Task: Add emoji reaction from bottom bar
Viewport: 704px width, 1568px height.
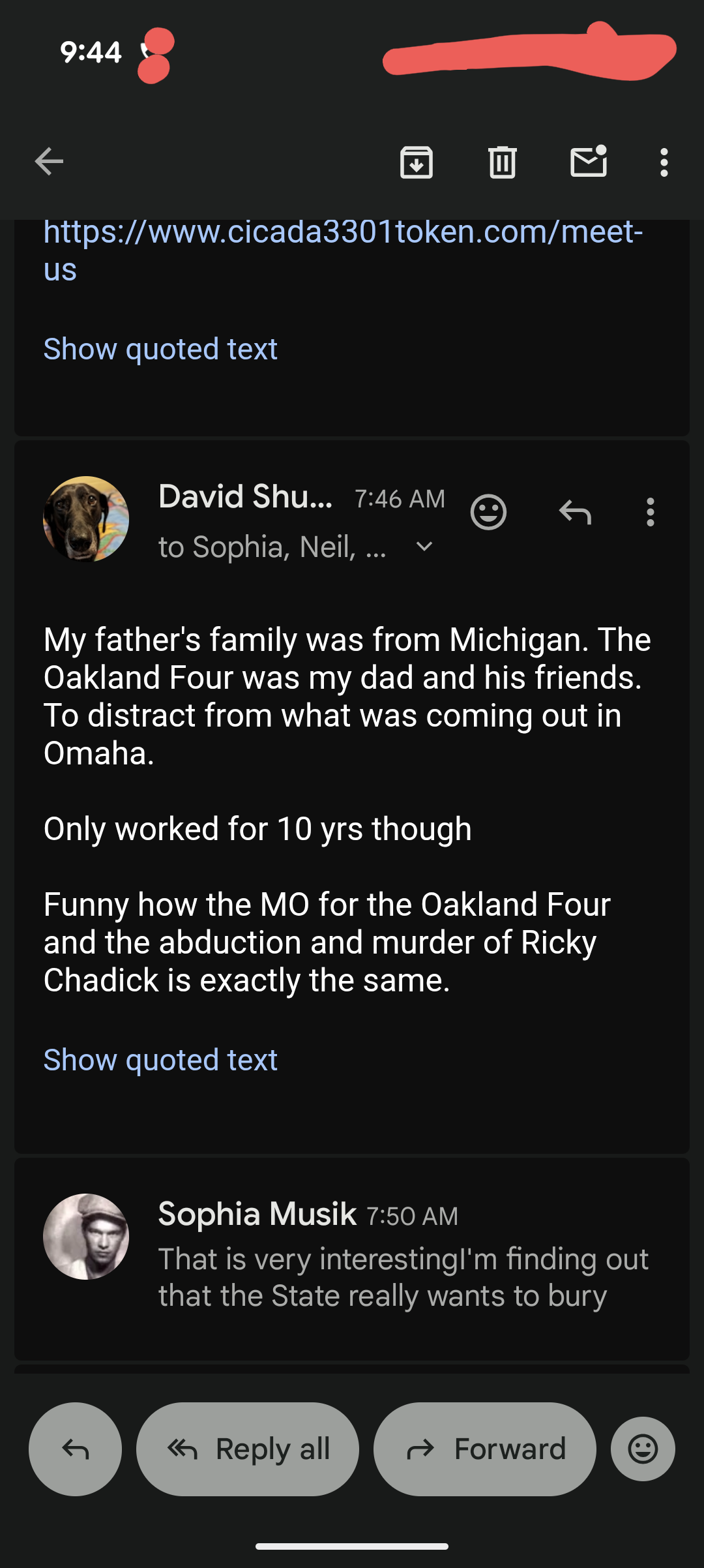Action: click(x=643, y=1449)
